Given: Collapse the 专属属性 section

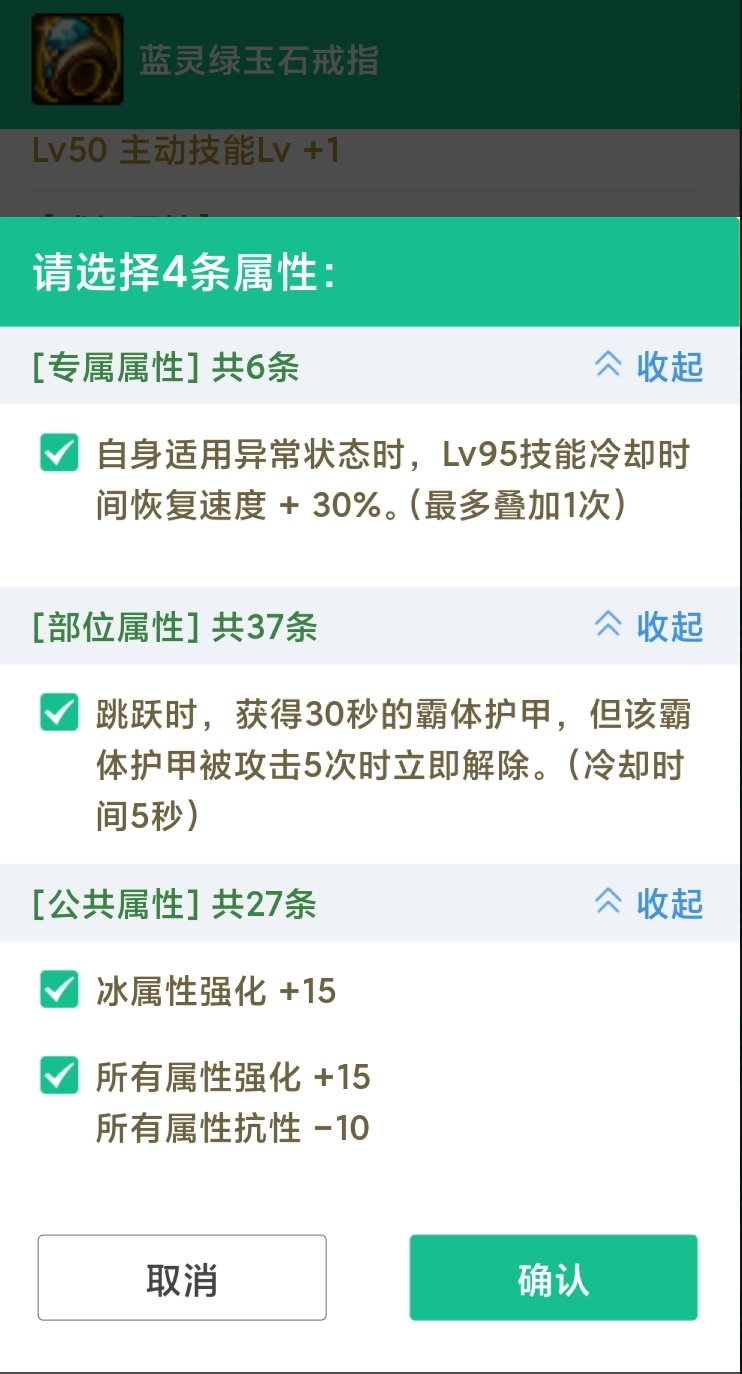Looking at the screenshot, I should 648,367.
